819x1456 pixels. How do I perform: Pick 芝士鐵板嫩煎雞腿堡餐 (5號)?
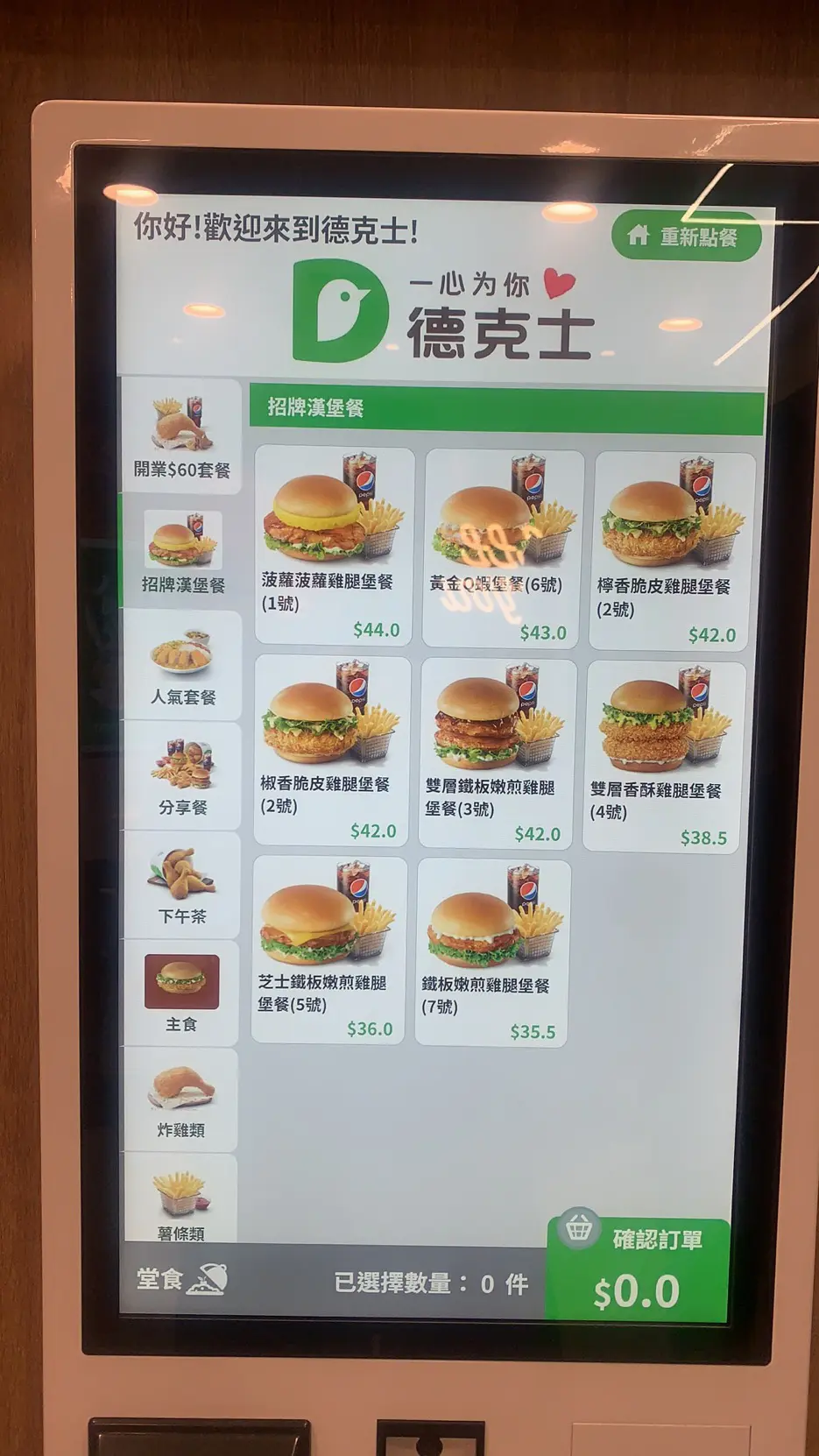coord(328,950)
